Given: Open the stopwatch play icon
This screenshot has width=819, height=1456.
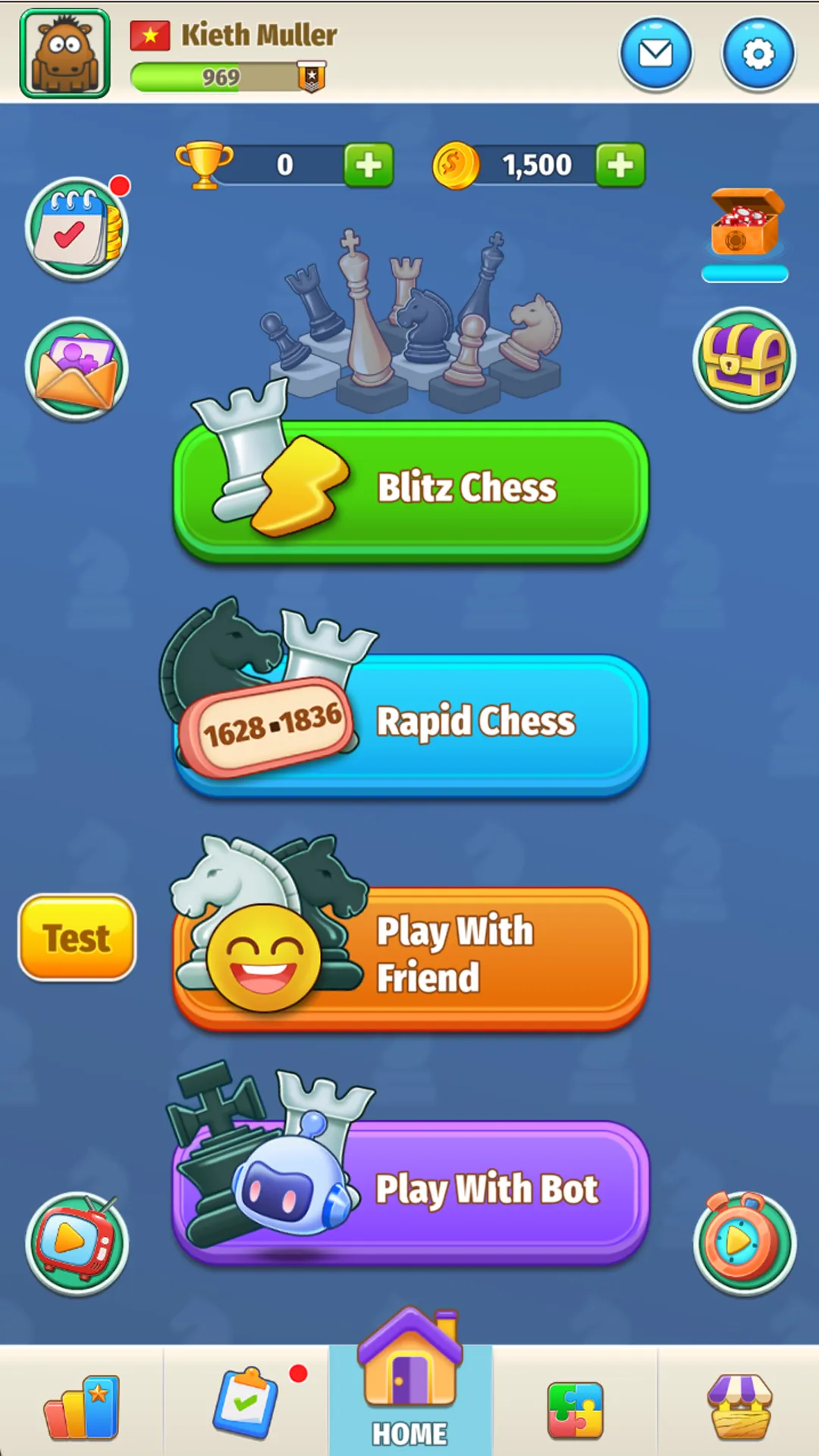Looking at the screenshot, I should point(744,1244).
